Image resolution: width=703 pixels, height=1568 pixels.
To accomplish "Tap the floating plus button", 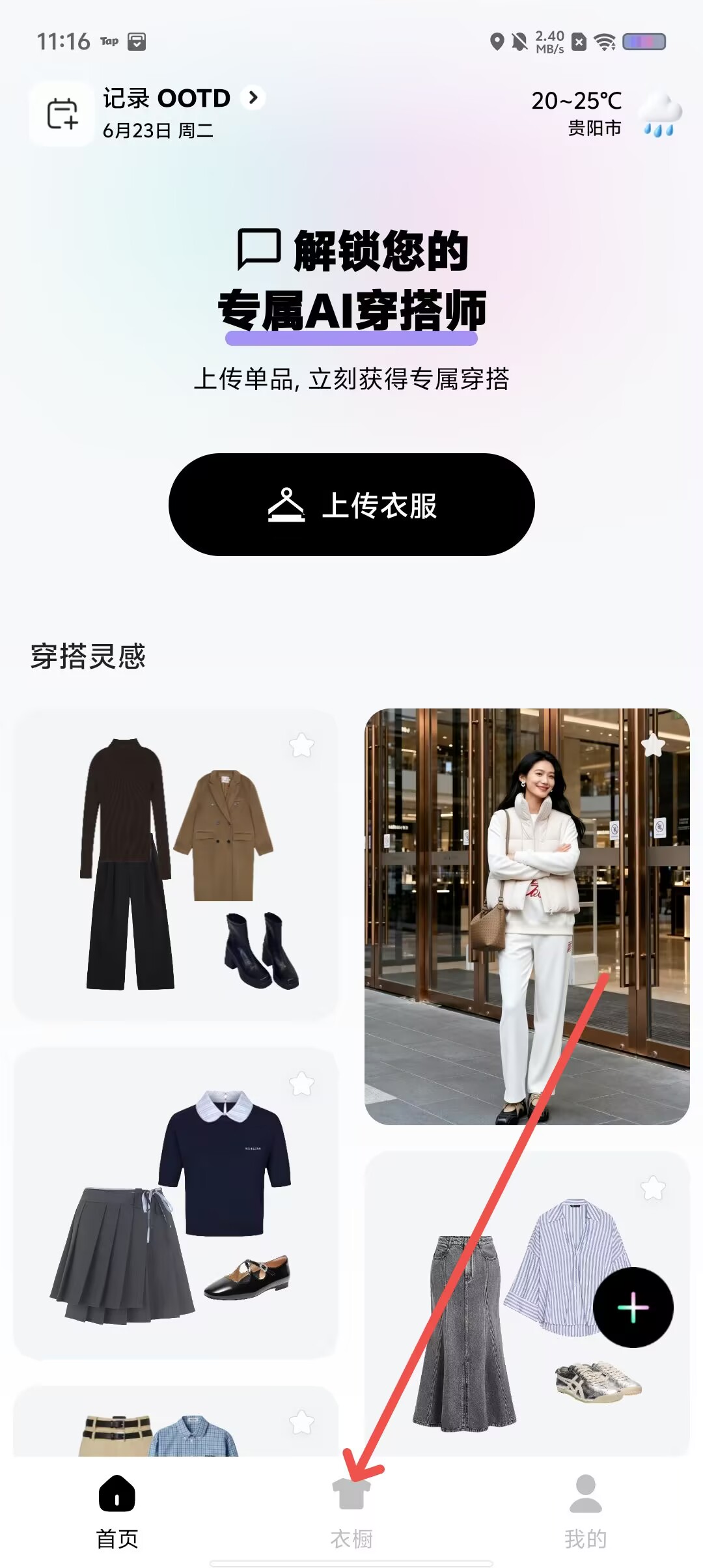I will [633, 1308].
